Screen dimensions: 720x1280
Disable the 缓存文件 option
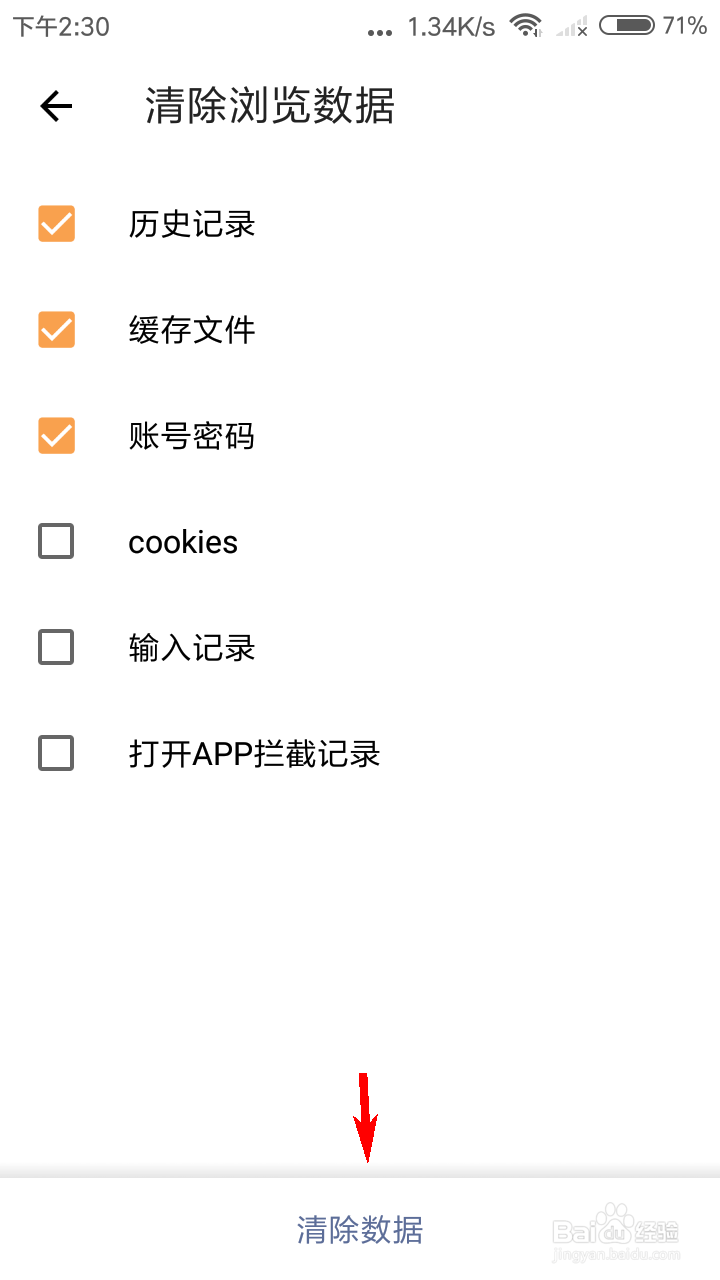[x=56, y=330]
